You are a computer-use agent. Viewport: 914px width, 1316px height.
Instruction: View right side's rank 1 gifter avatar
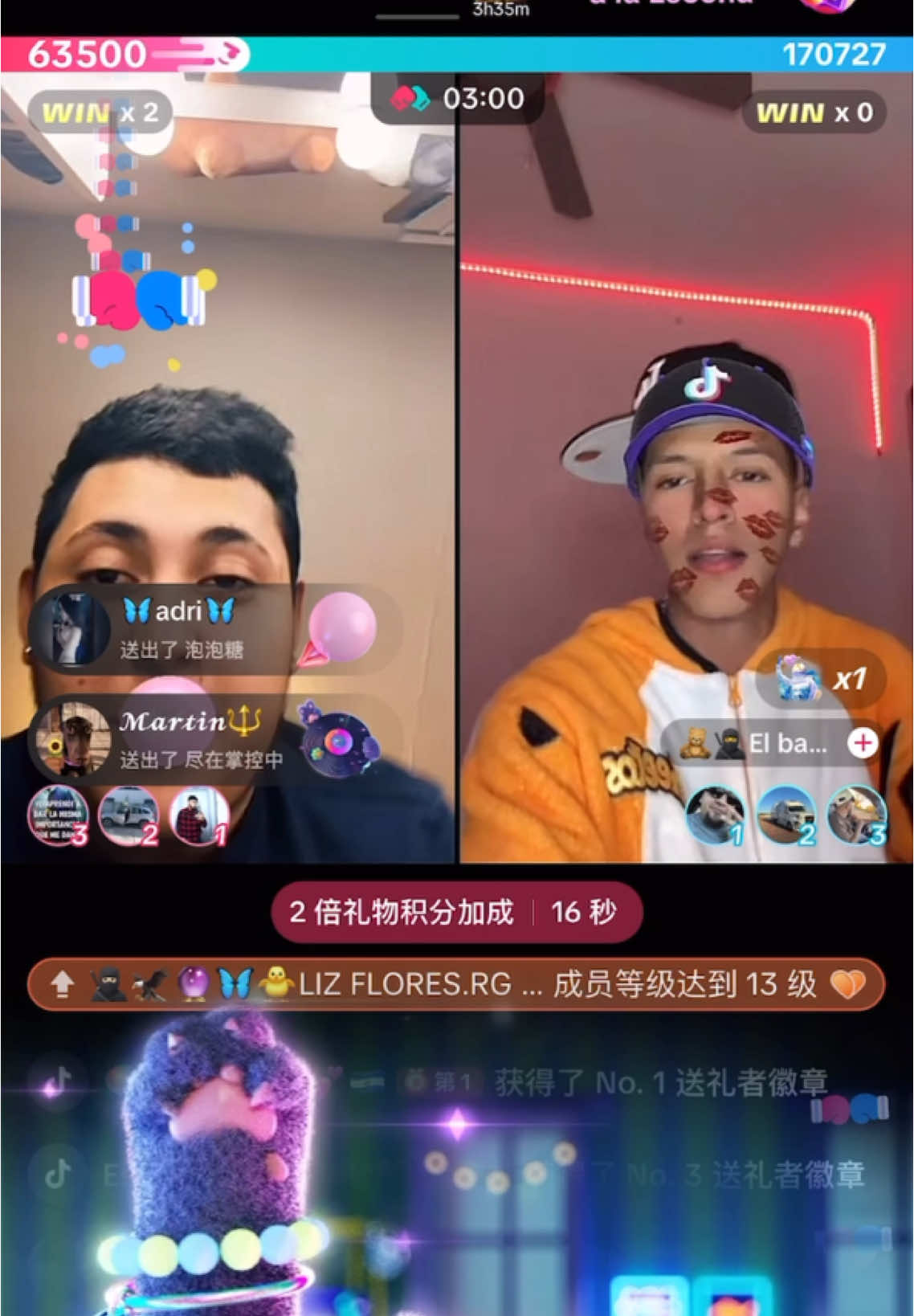(715, 815)
